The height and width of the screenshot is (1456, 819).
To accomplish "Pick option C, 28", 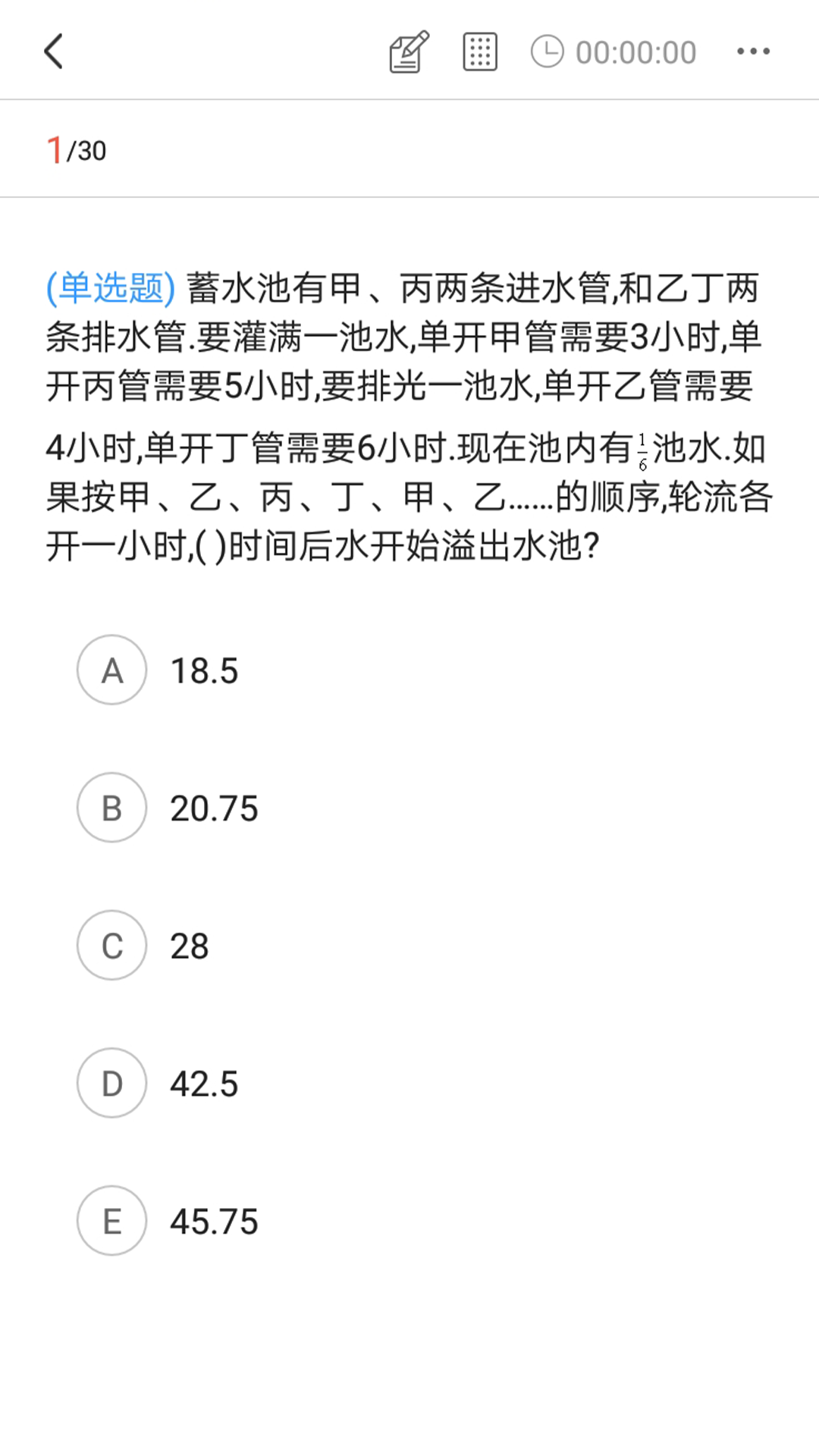I will [111, 946].
